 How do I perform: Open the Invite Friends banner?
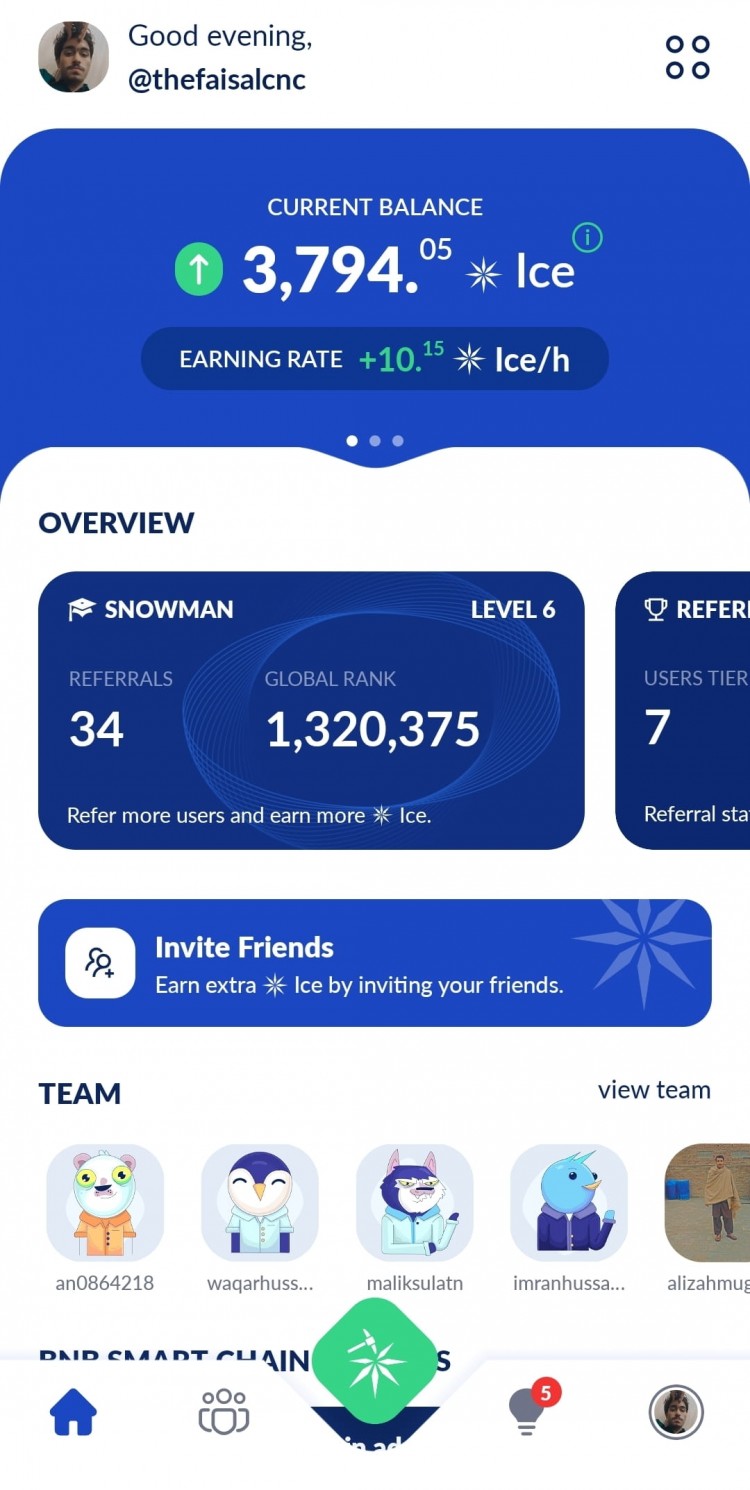click(374, 962)
